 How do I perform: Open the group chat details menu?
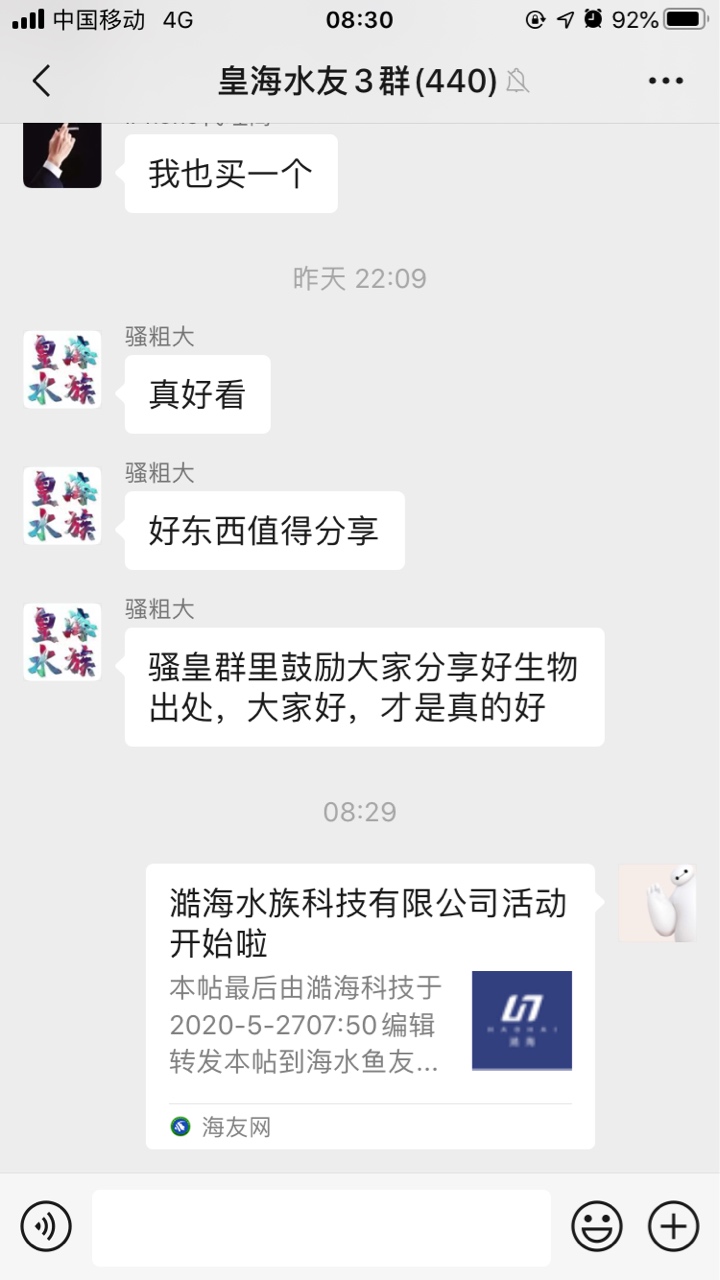coord(665,81)
